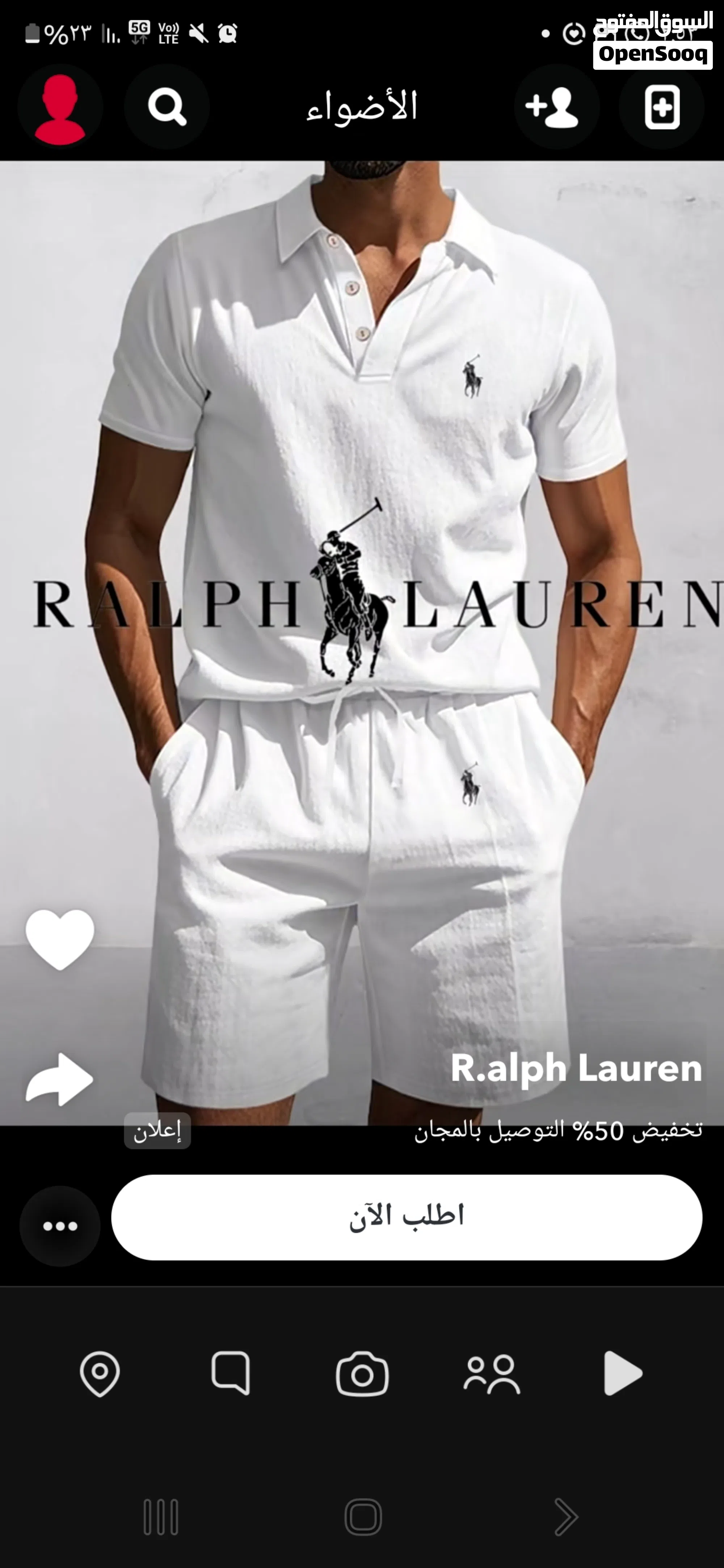The width and height of the screenshot is (724, 1568).
Task: Select the Spotlight play tab
Action: [622, 1374]
